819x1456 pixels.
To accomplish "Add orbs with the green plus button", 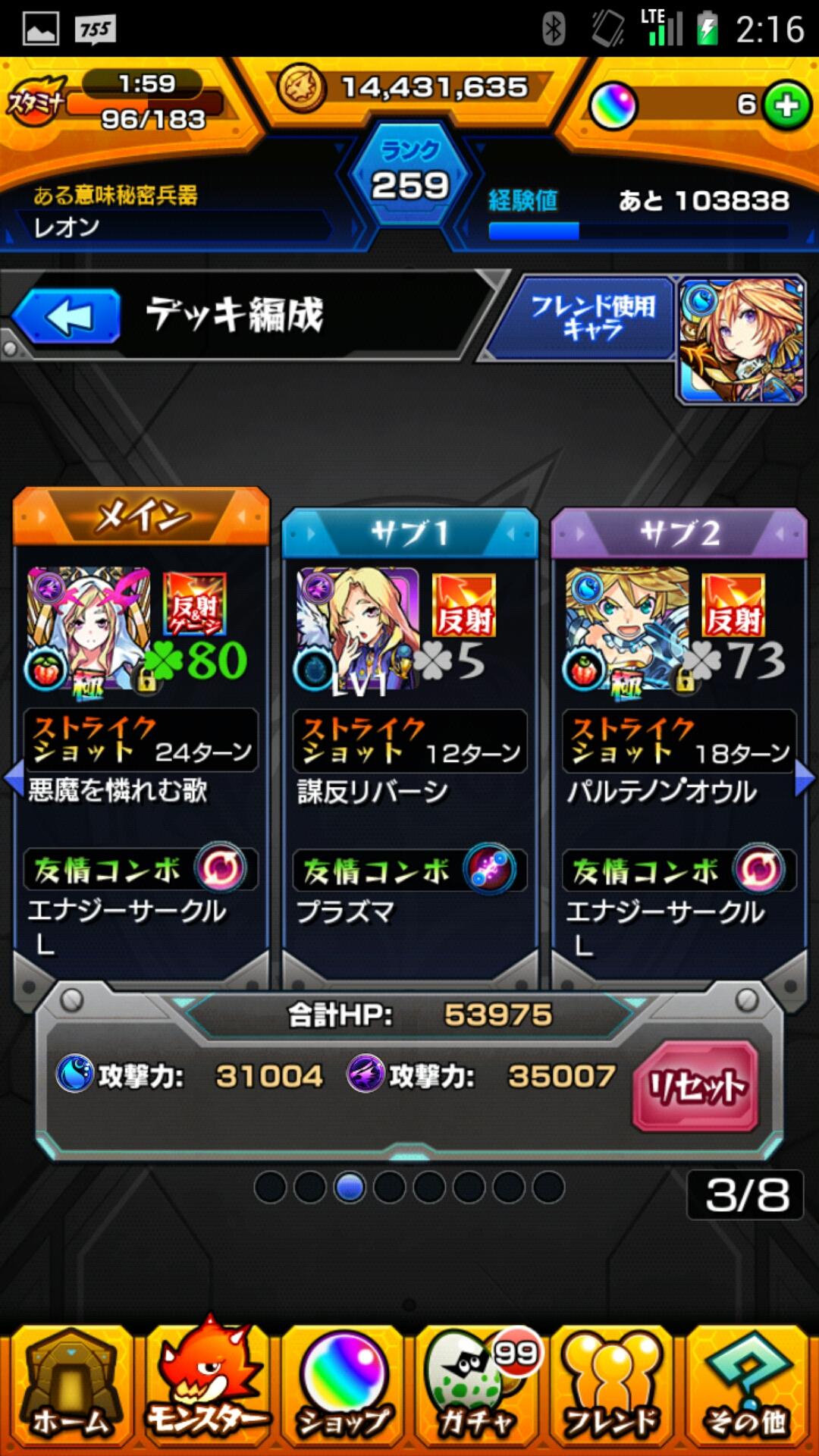I will click(786, 105).
